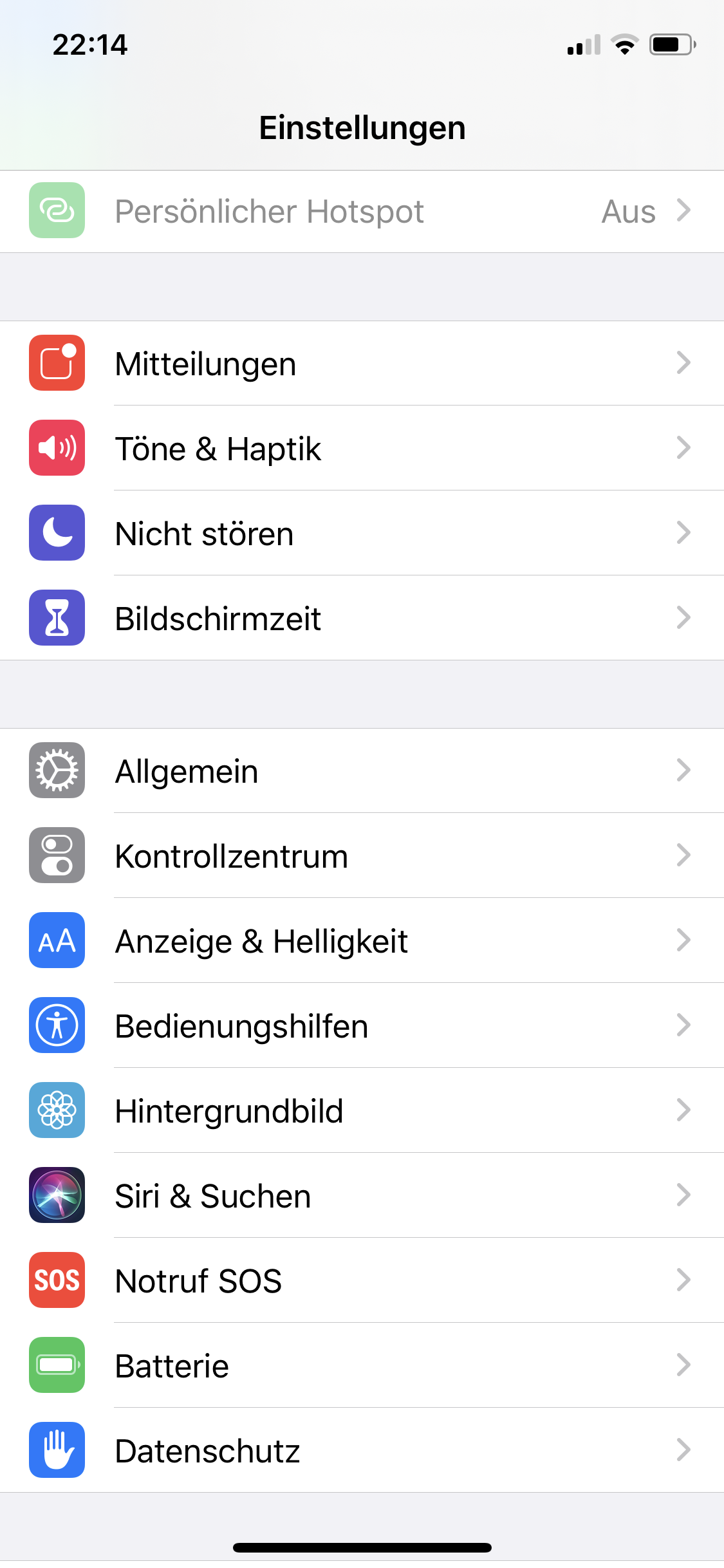Tap the Nicht stören moon icon
724x1568 pixels.
pyautogui.click(x=57, y=534)
